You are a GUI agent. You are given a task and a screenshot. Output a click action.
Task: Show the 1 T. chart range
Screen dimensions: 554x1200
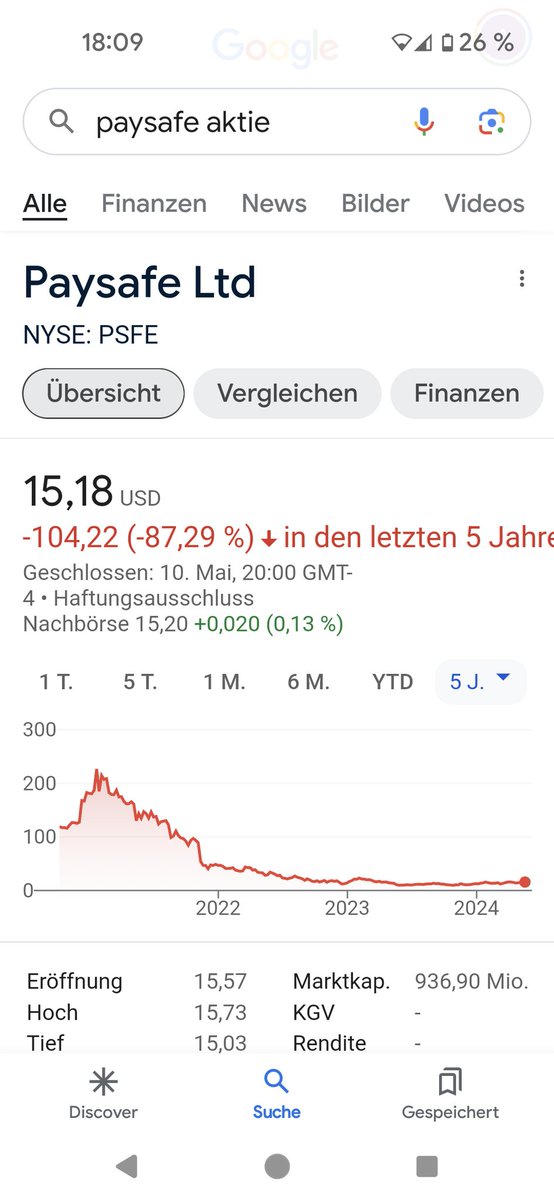[x=57, y=682]
